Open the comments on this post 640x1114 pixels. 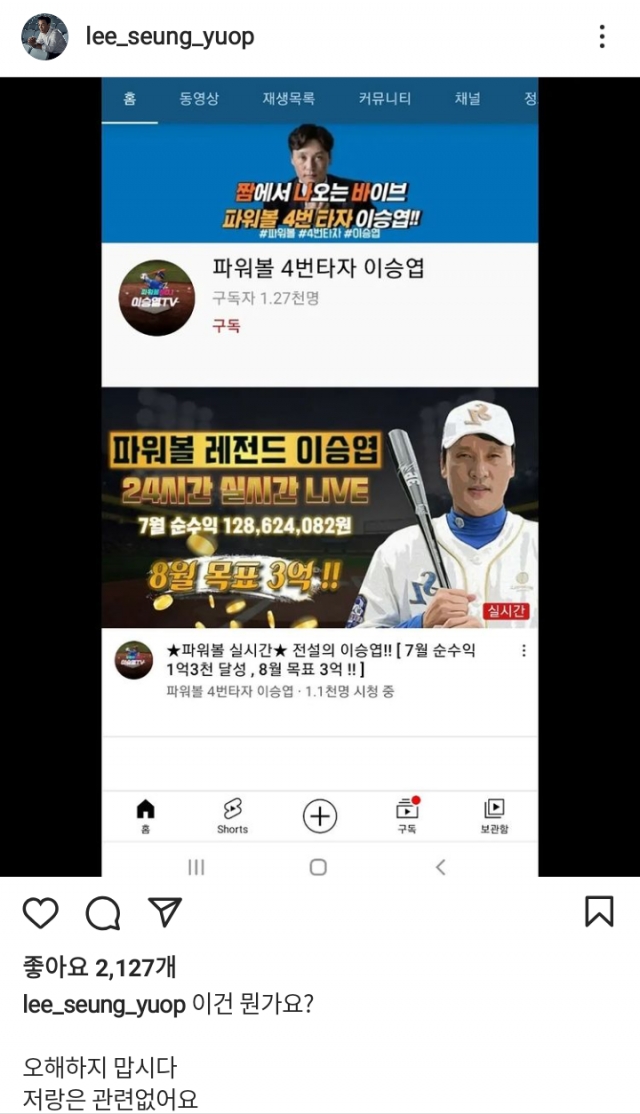103,912
